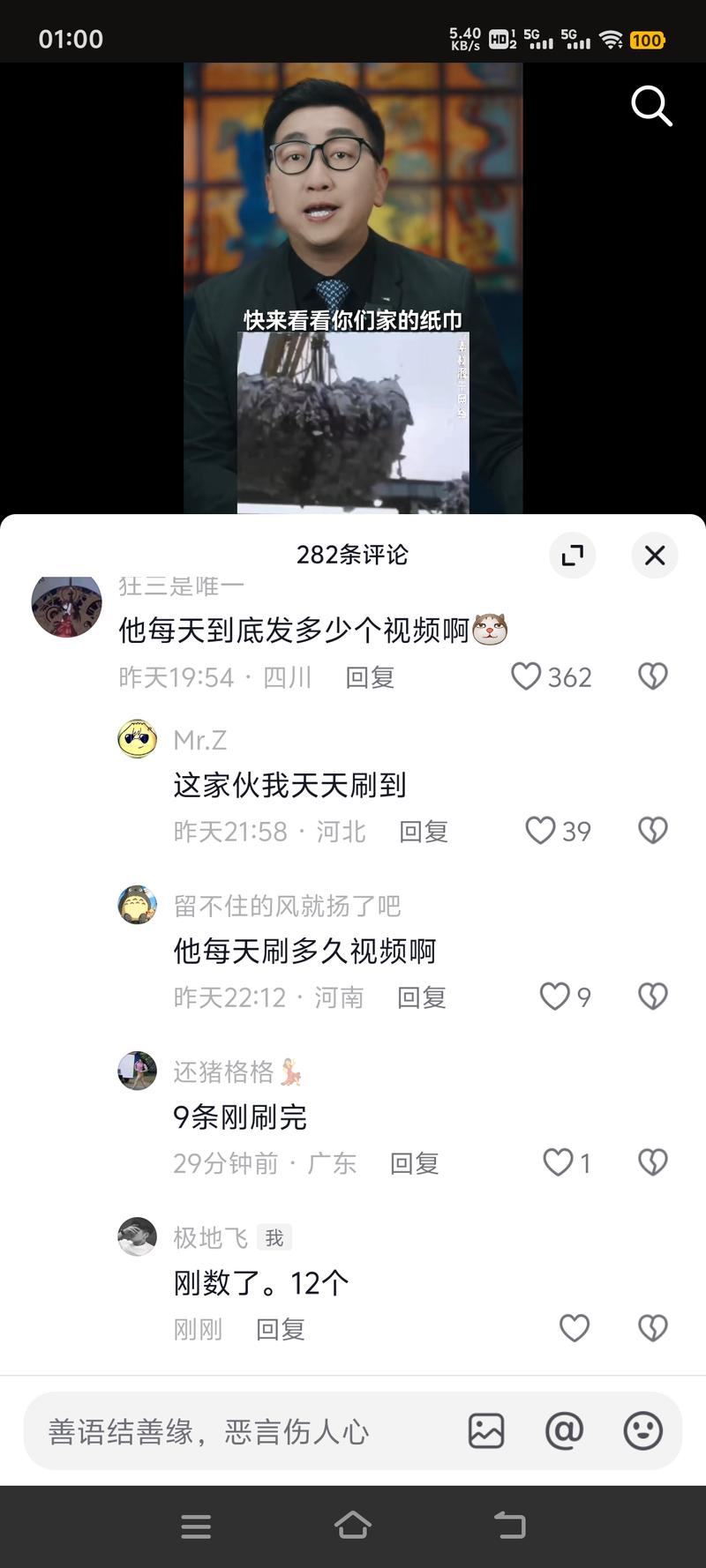This screenshot has width=706, height=1568.
Task: Tap the dislike icon on Mr.Z's comment
Action: (x=652, y=830)
